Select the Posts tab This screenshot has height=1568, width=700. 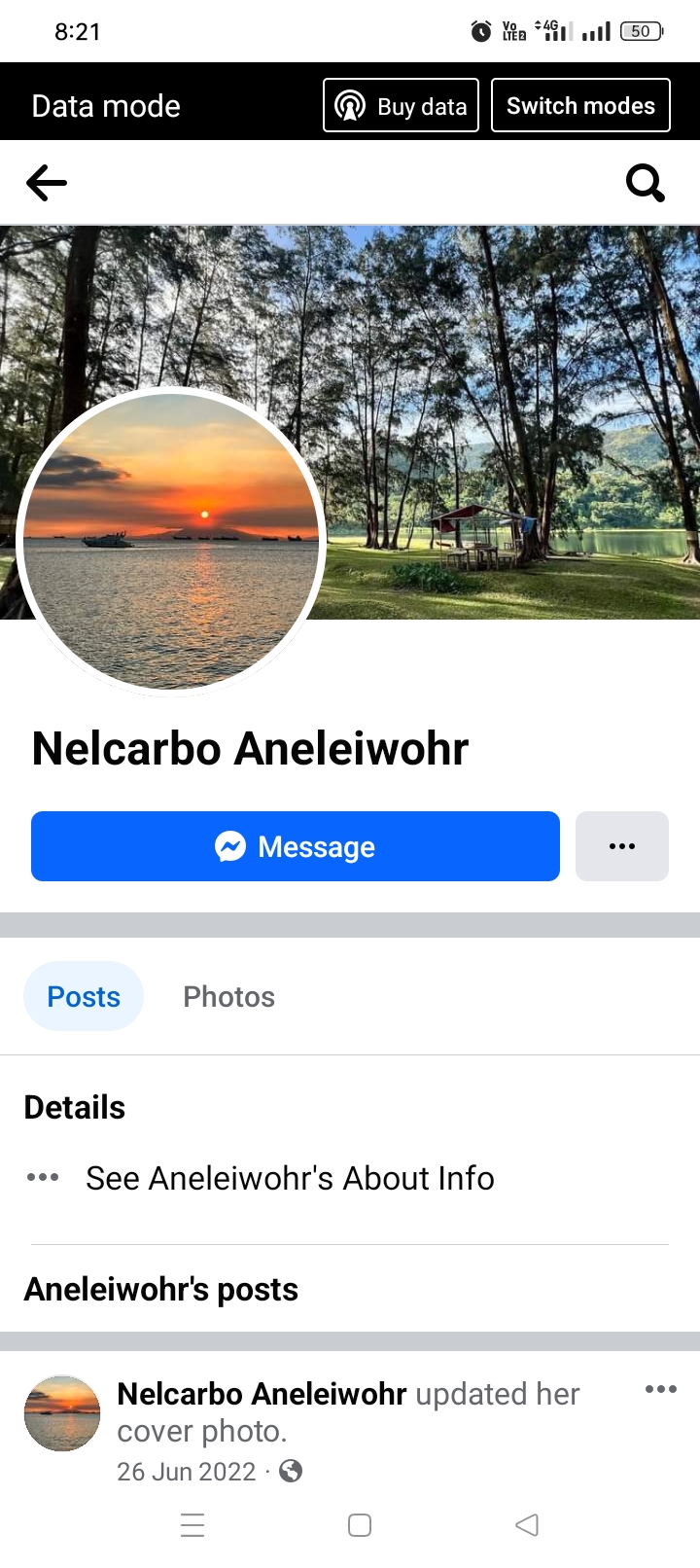click(x=84, y=996)
